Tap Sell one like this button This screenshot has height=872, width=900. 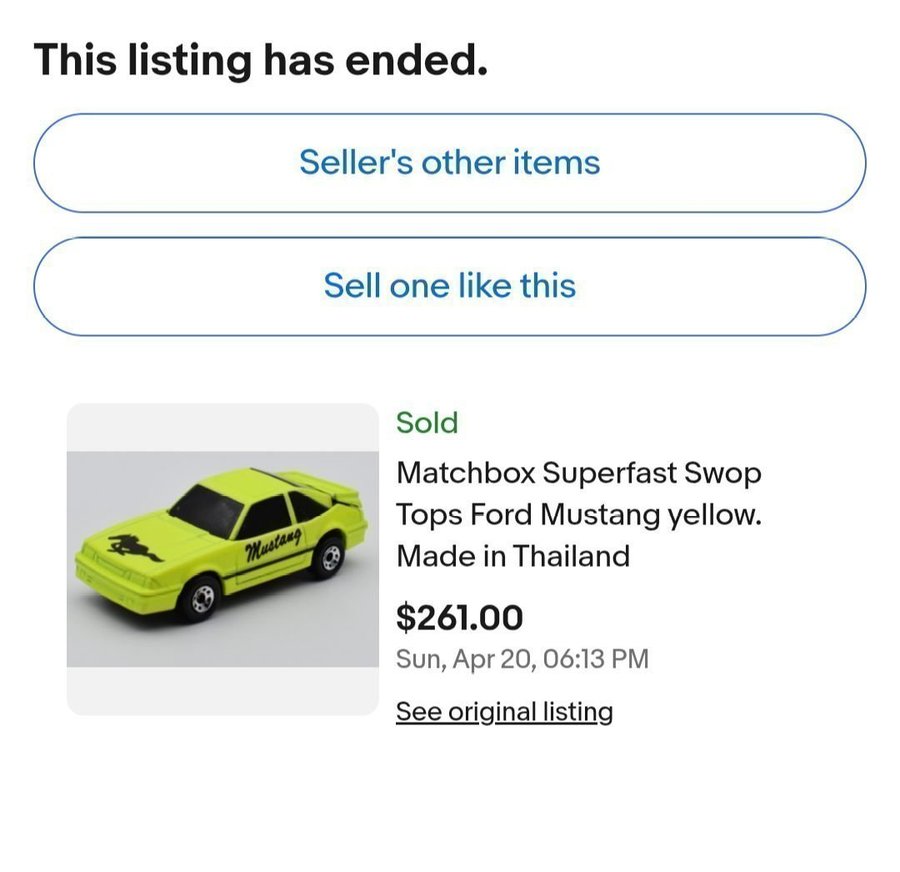tap(450, 286)
